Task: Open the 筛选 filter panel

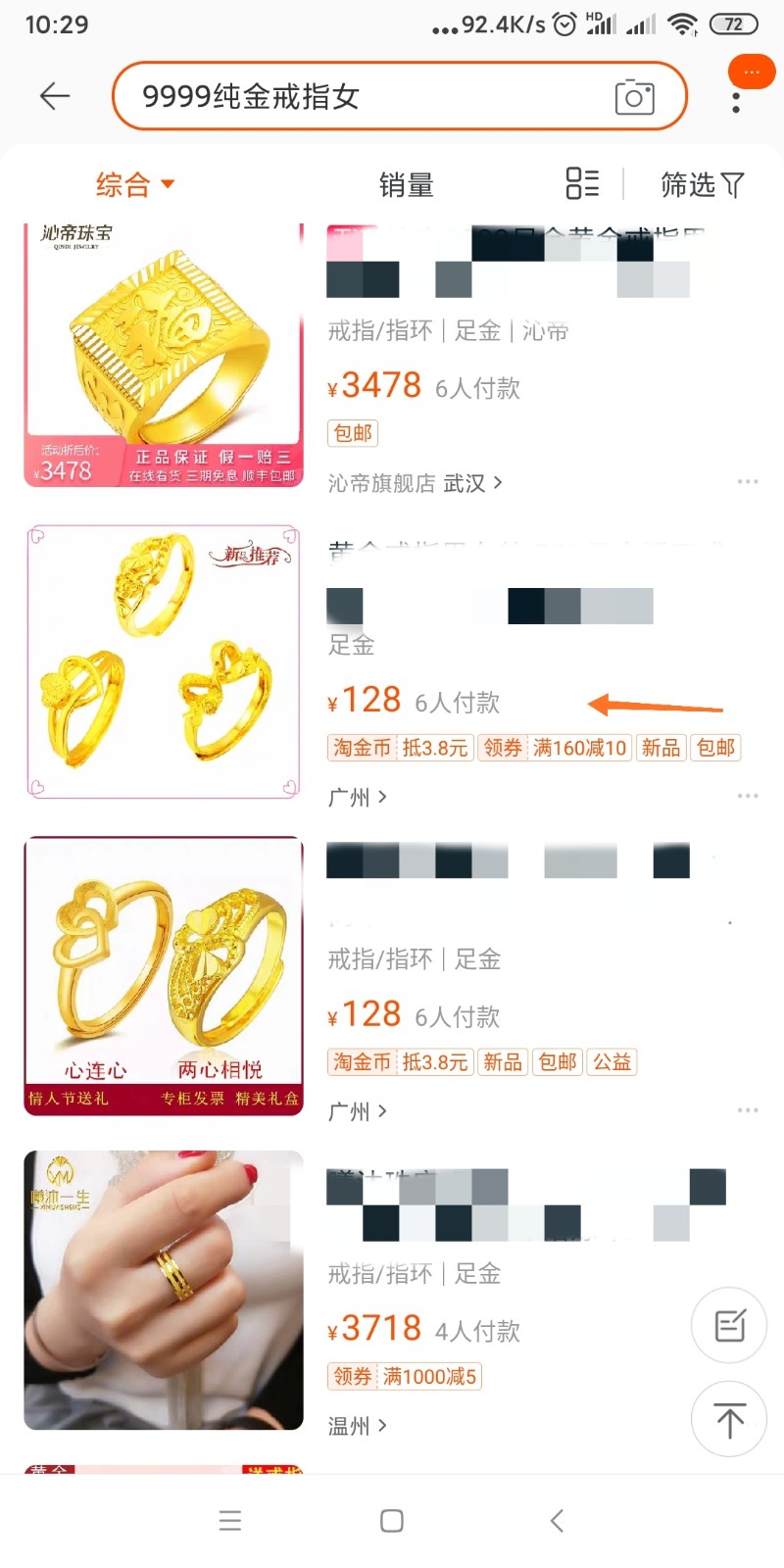Action: pos(702,184)
